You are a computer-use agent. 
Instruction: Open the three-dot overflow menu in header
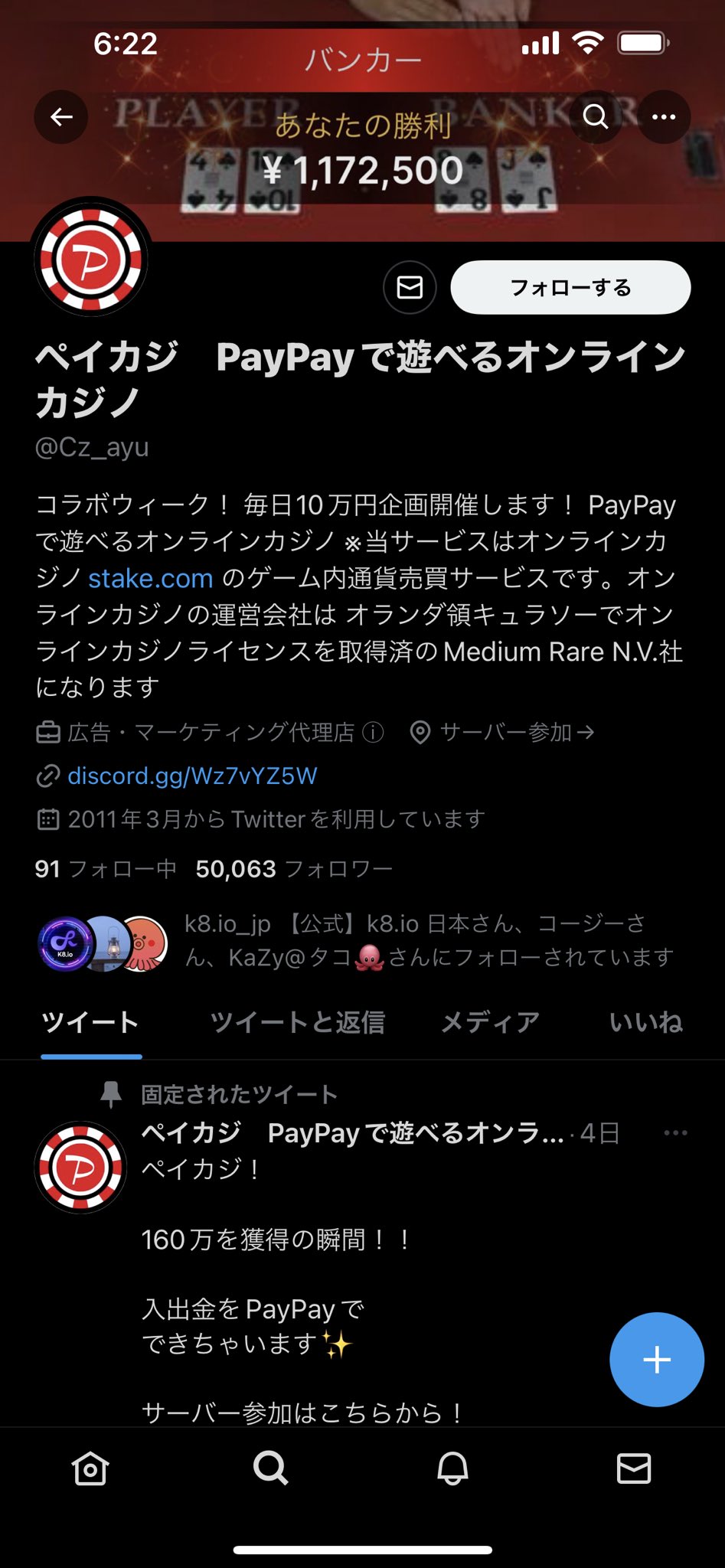(663, 117)
